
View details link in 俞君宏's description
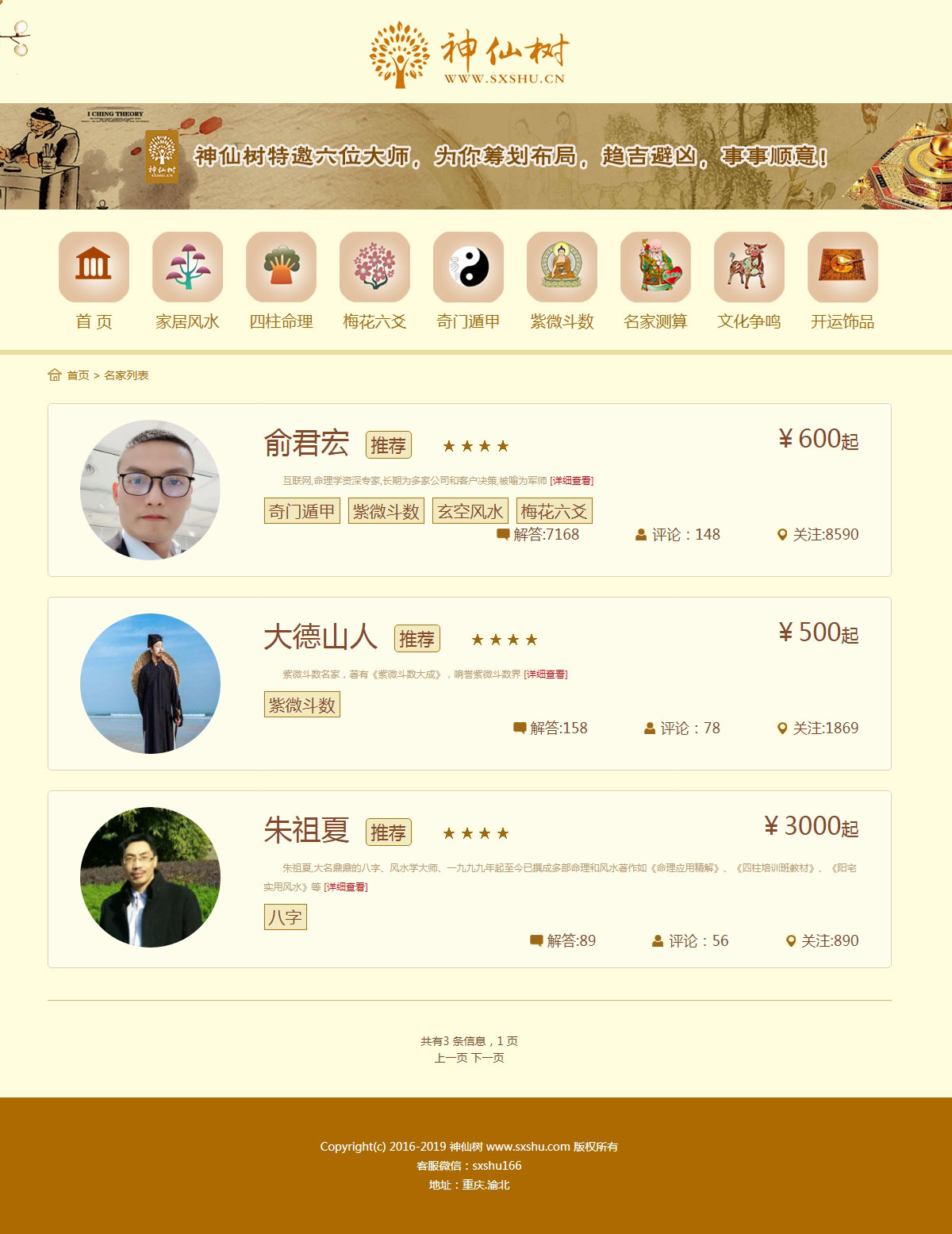click(571, 481)
